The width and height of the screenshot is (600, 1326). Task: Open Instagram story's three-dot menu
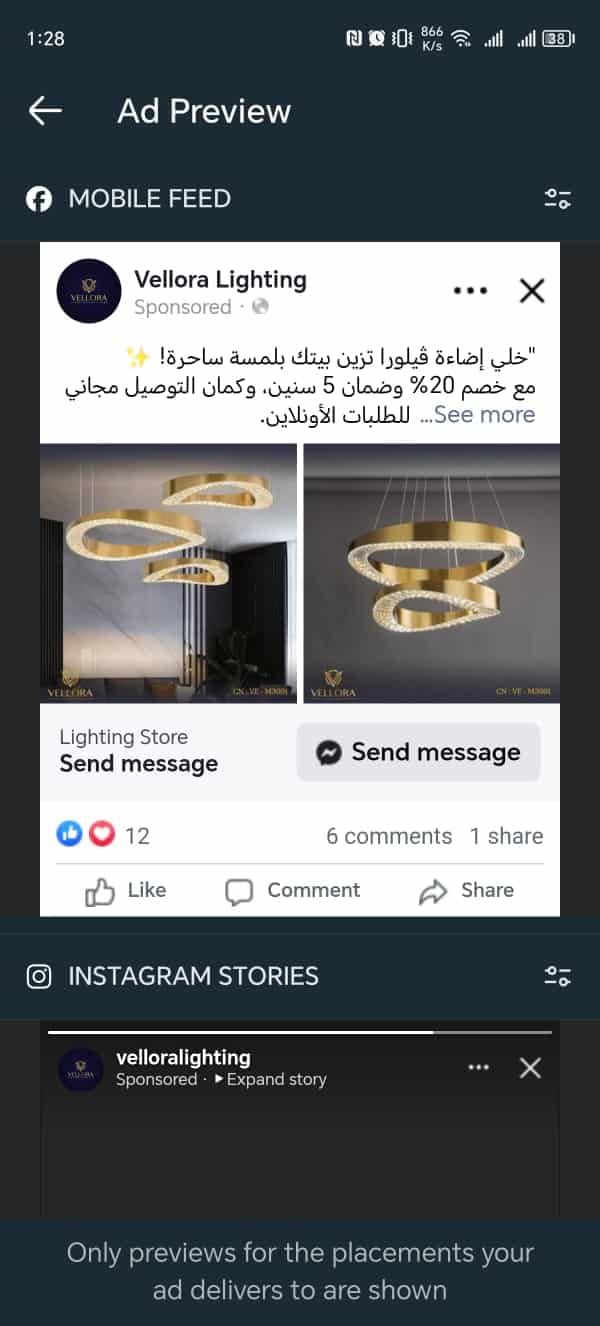click(479, 1068)
